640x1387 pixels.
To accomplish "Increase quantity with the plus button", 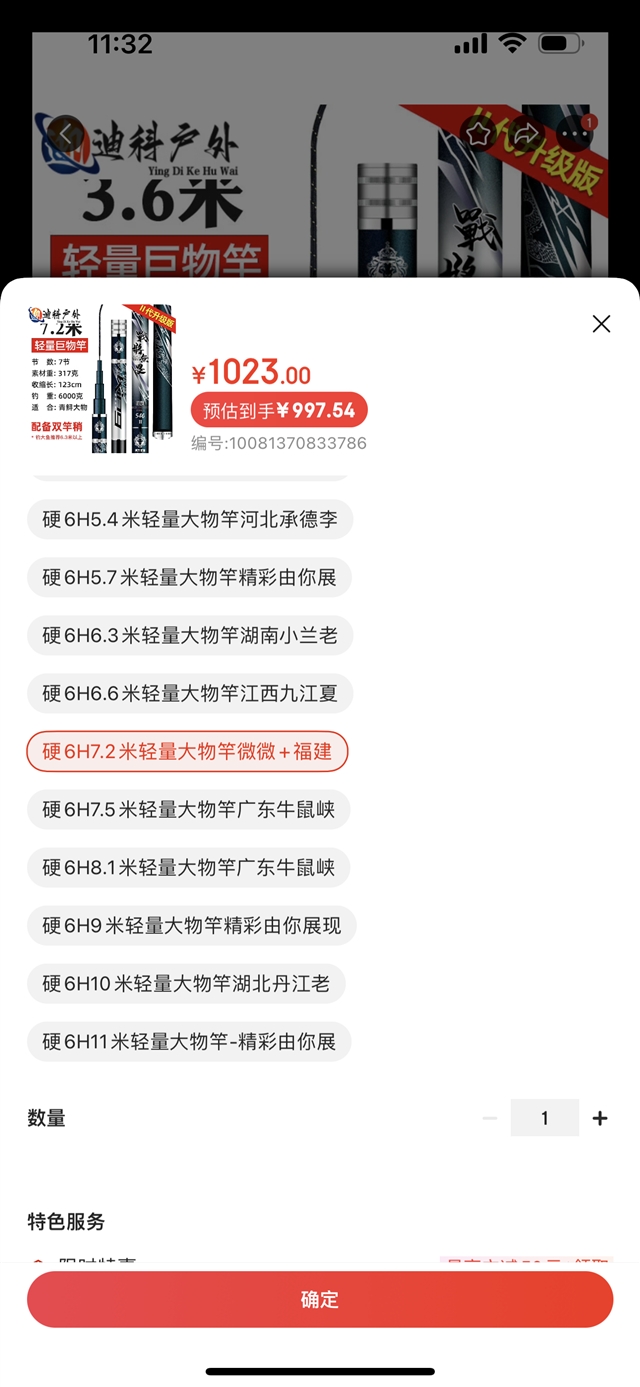I will 600,1118.
